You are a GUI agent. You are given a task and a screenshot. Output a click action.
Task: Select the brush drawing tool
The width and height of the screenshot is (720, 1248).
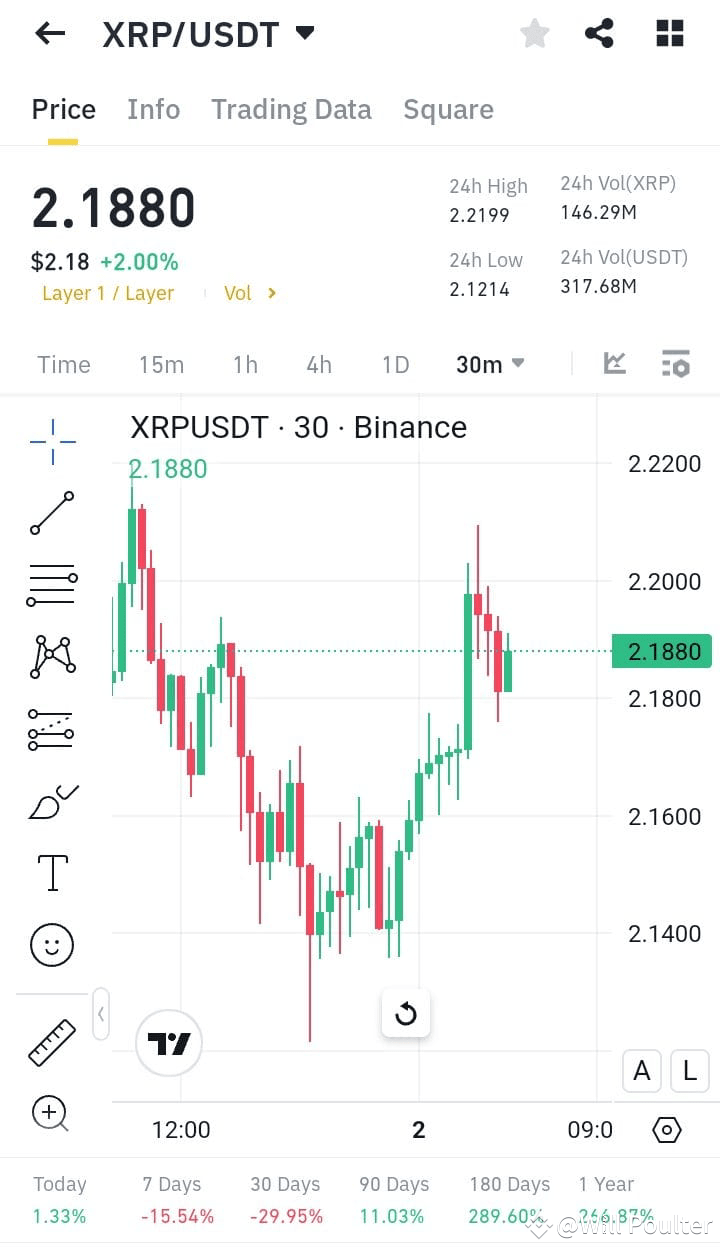(50, 800)
